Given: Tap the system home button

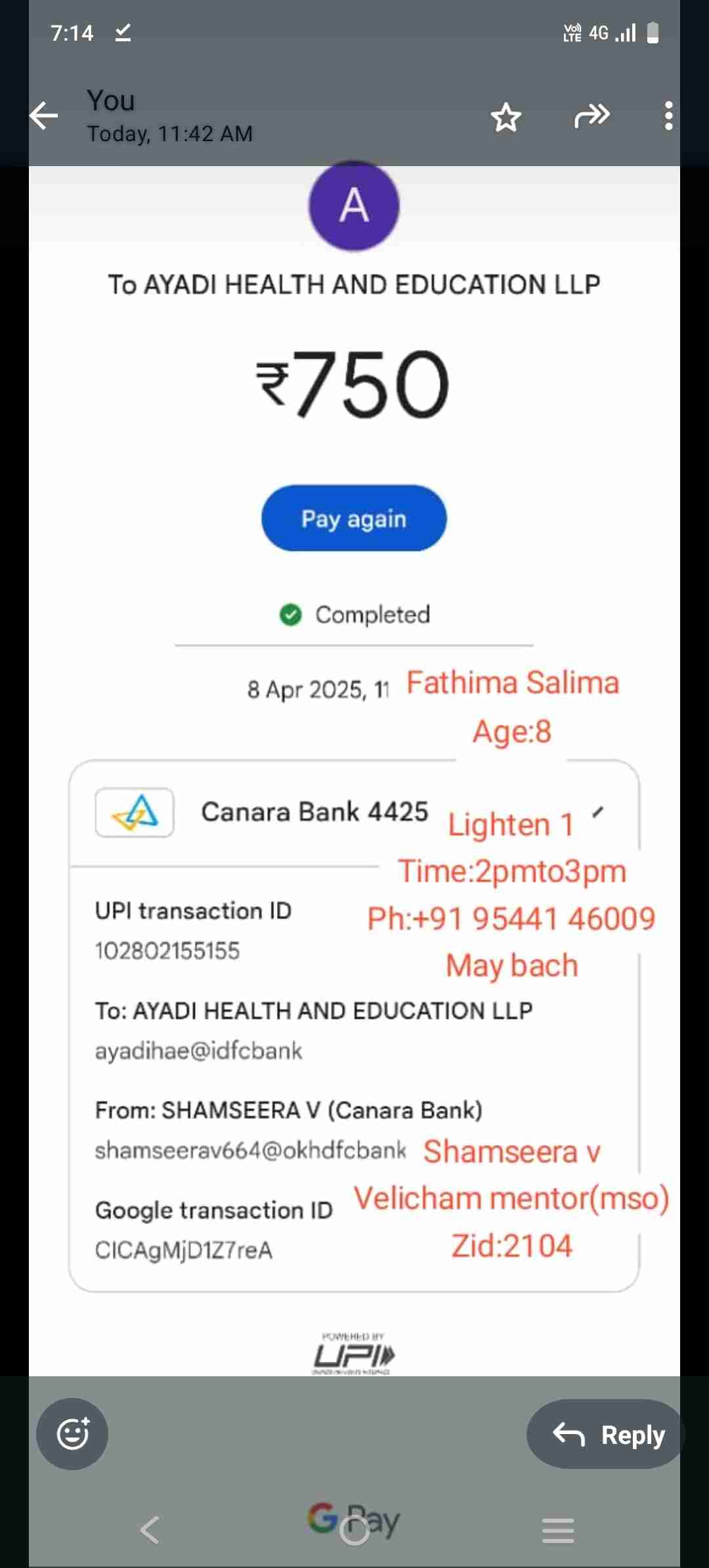Looking at the screenshot, I should coord(354,1531).
